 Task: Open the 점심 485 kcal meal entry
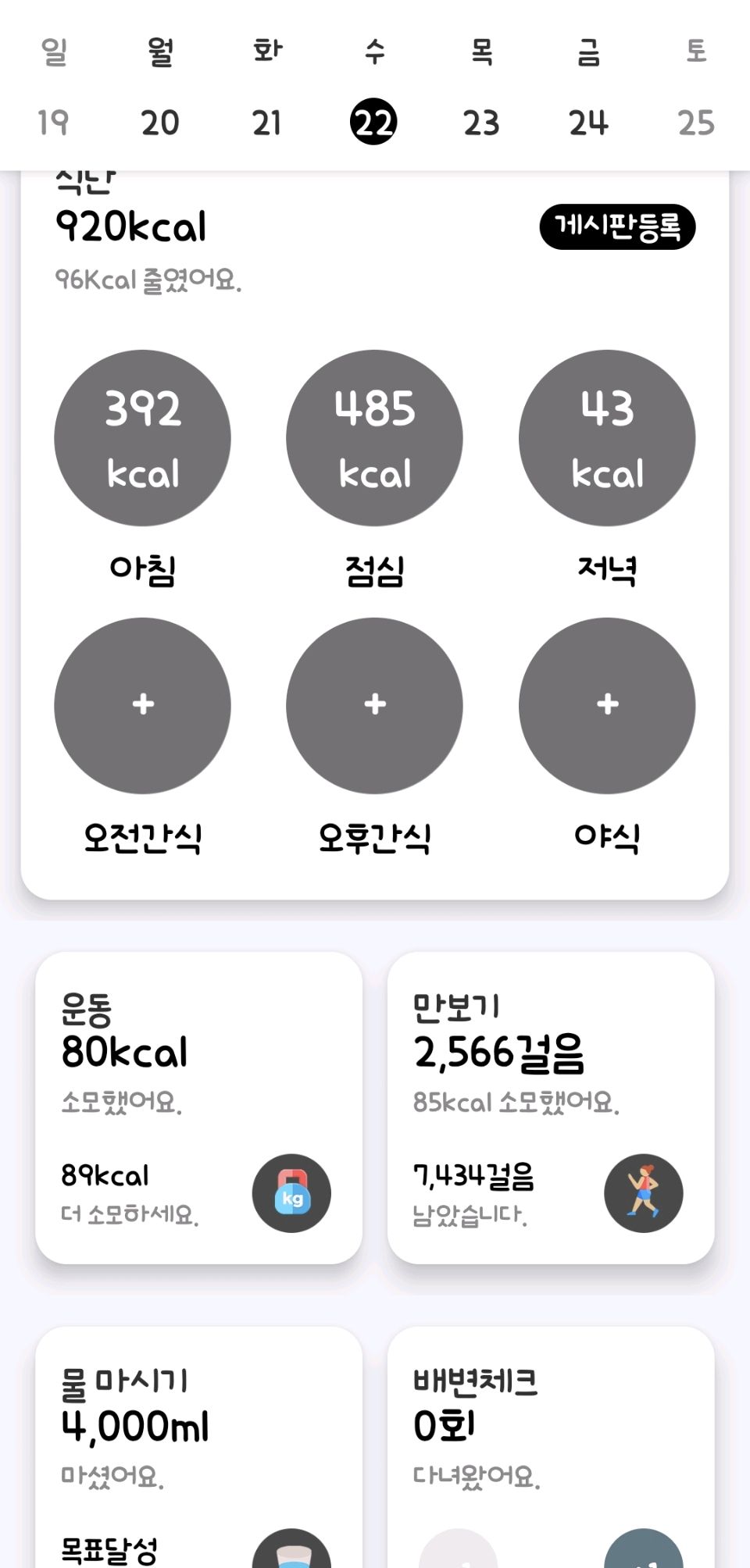[374, 438]
